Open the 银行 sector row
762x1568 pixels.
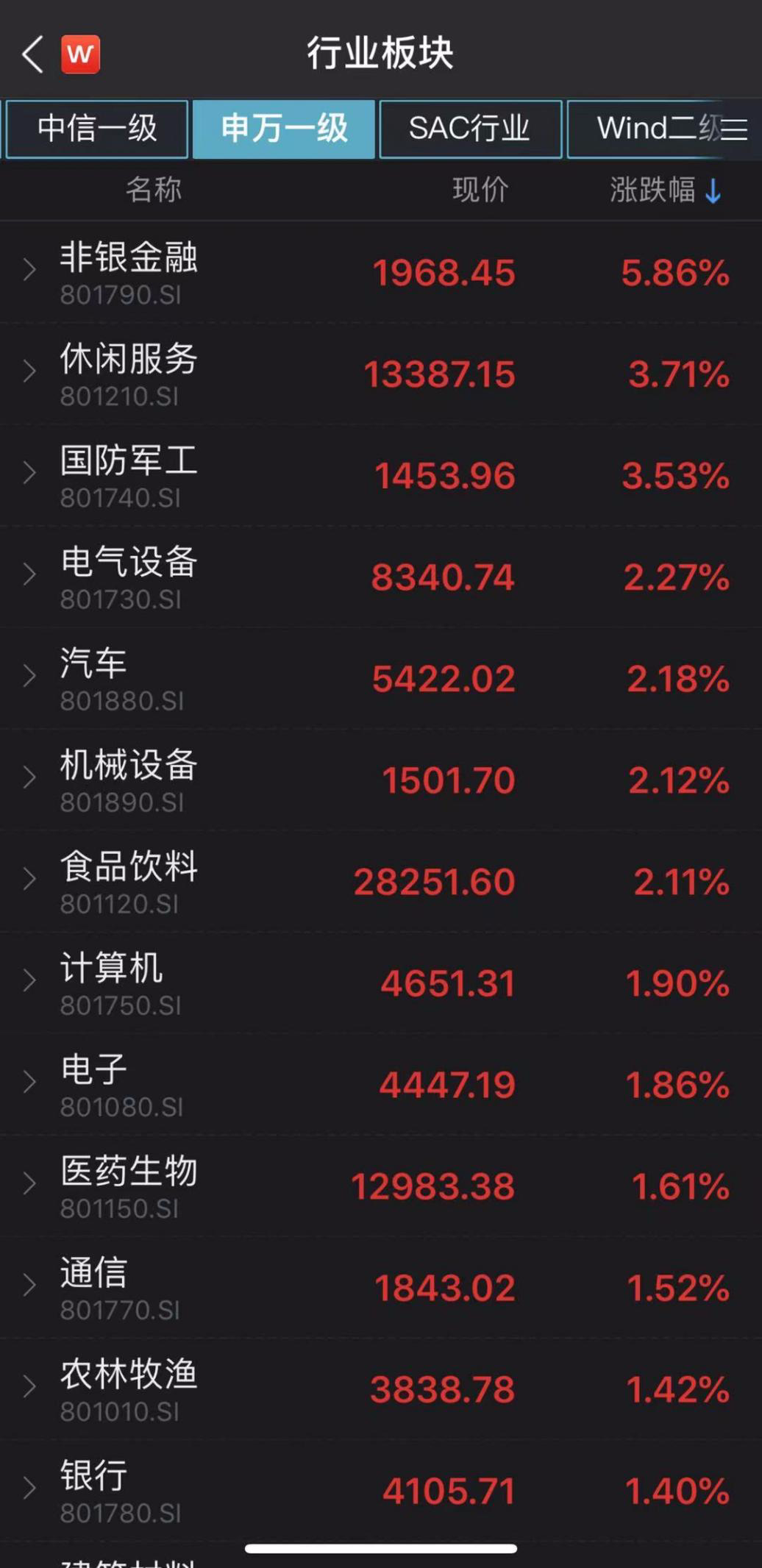(x=381, y=1490)
